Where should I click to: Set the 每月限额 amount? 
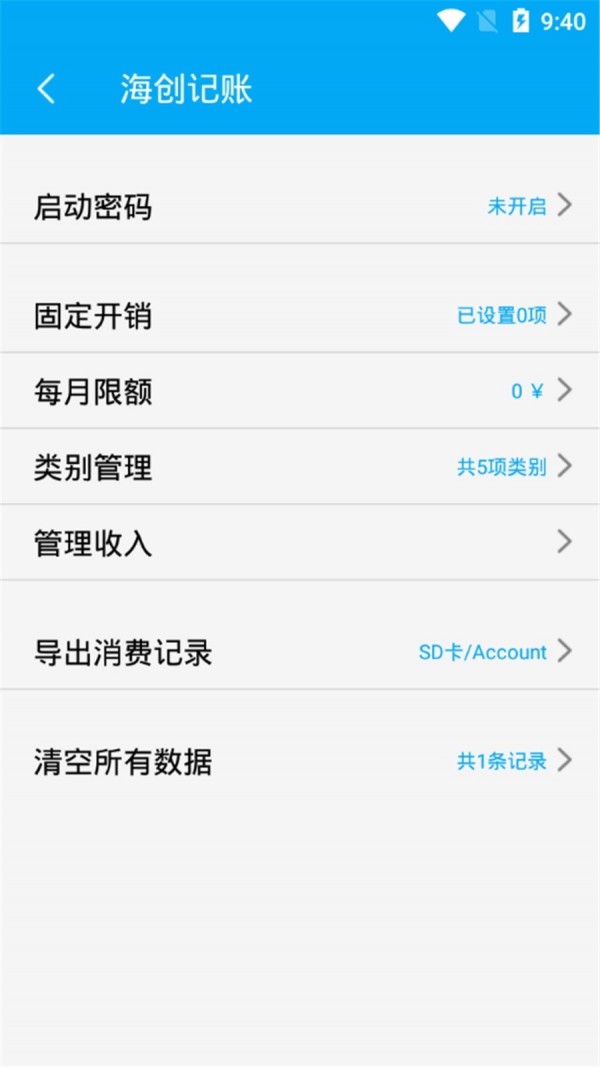pos(300,391)
